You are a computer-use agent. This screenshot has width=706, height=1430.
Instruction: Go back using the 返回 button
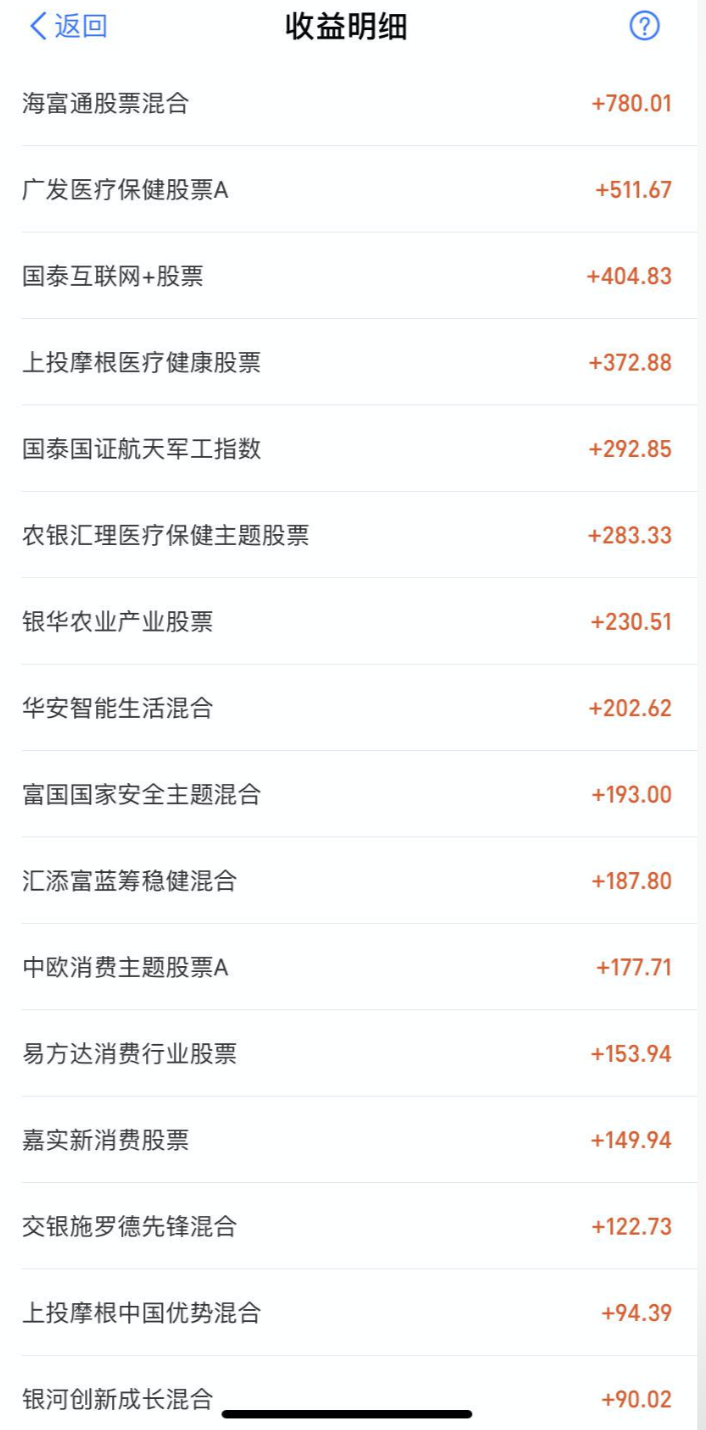pyautogui.click(x=68, y=27)
